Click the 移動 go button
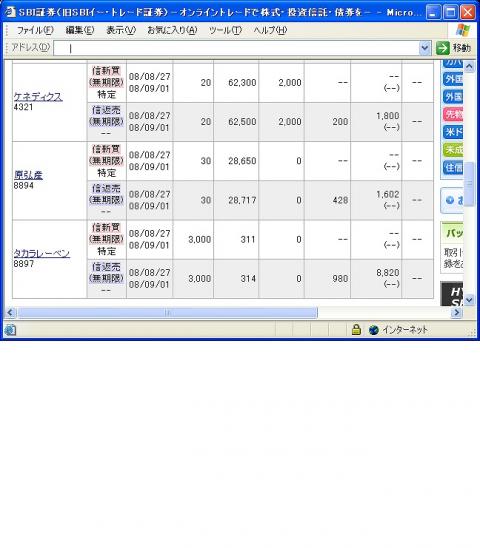The height and width of the screenshot is (548, 480). click(453, 48)
